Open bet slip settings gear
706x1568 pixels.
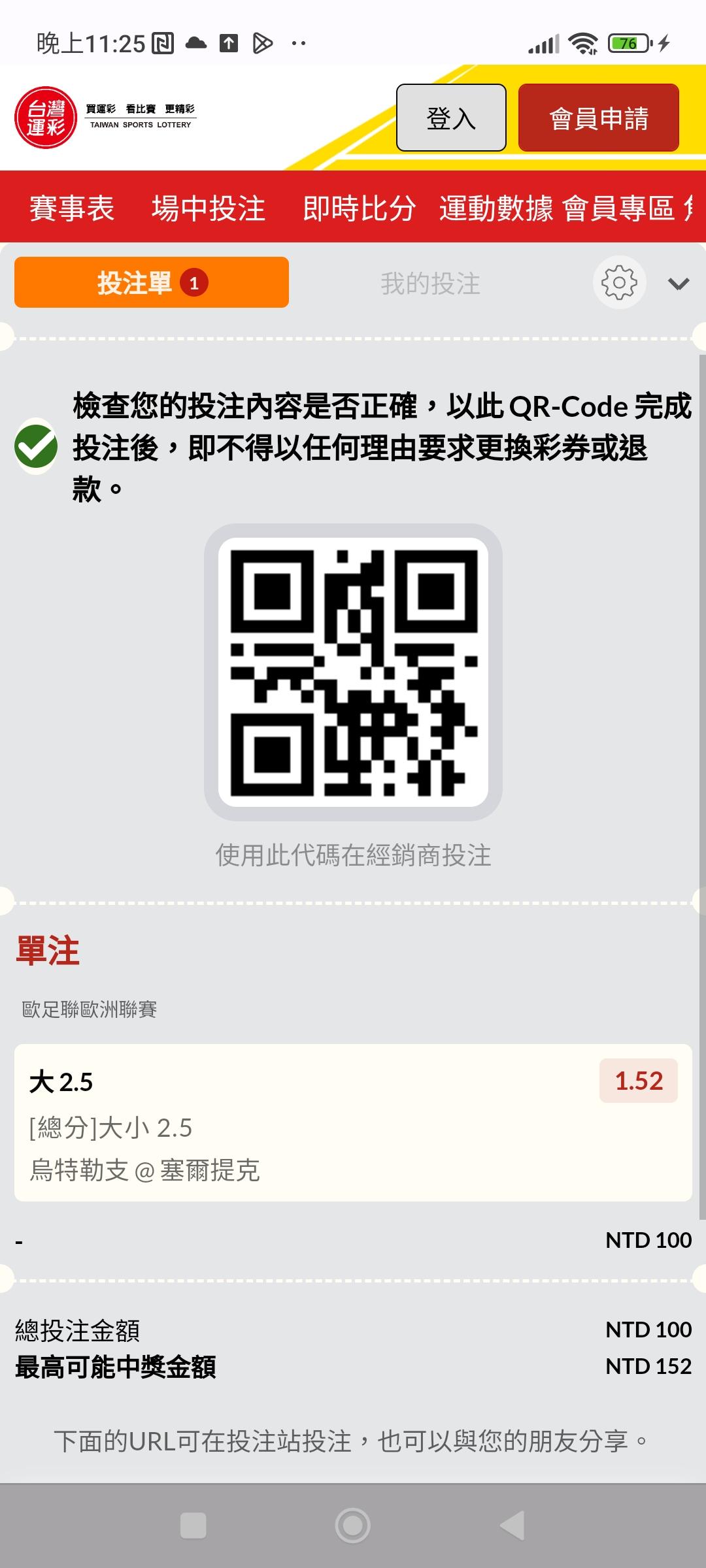[619, 282]
